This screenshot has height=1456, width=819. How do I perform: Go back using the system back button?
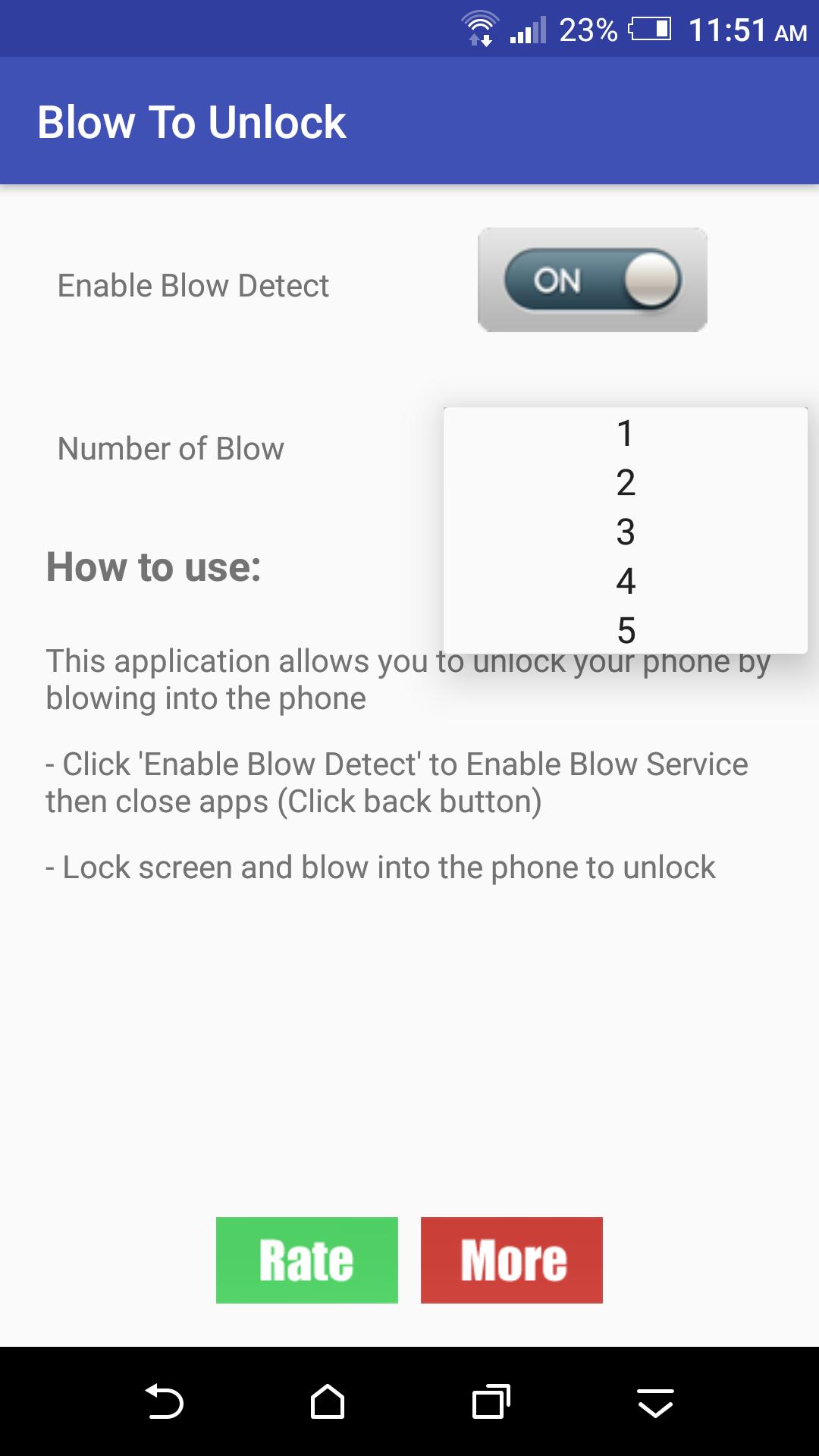click(164, 1401)
